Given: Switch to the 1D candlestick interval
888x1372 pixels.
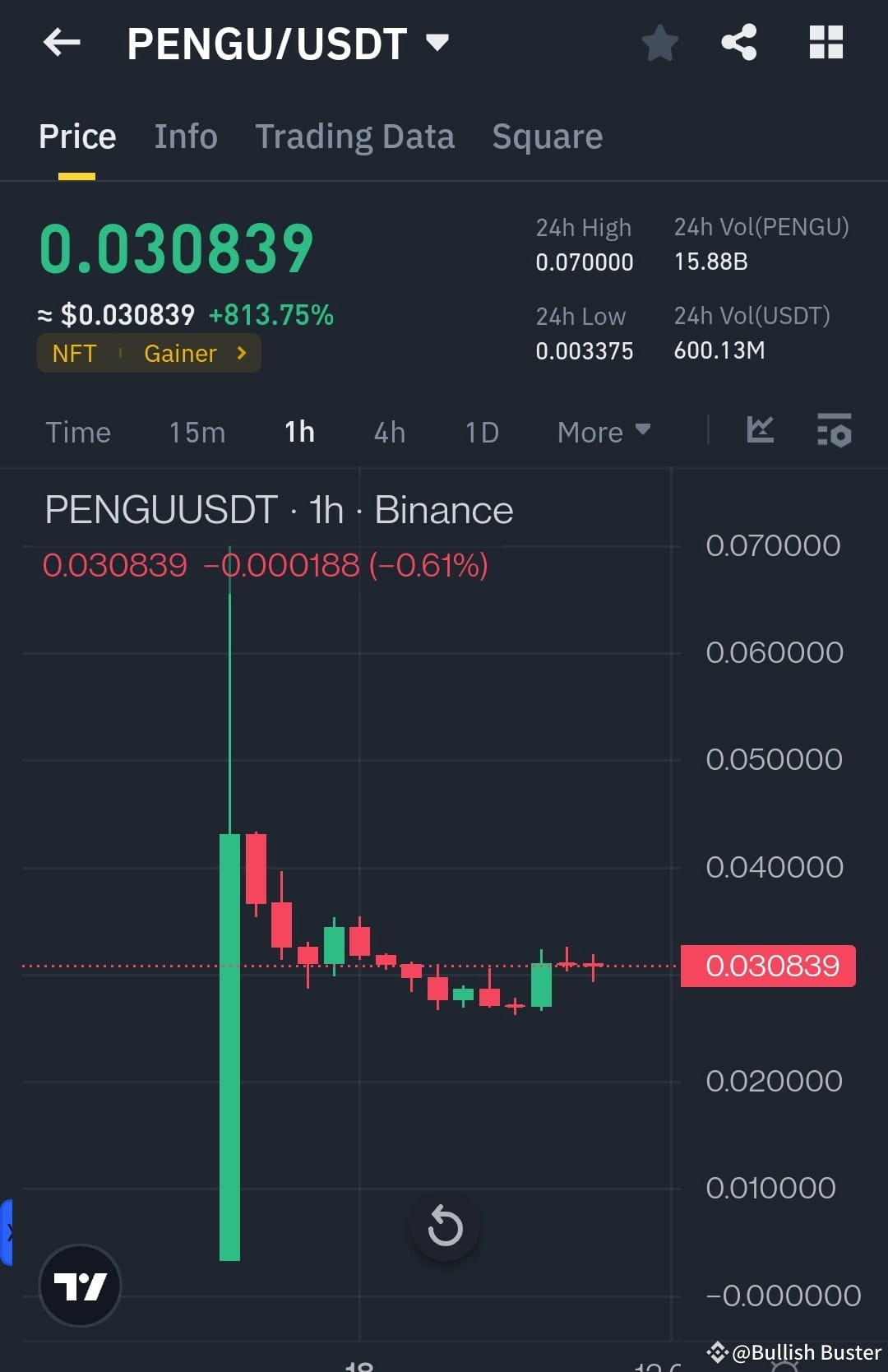Looking at the screenshot, I should 481,432.
